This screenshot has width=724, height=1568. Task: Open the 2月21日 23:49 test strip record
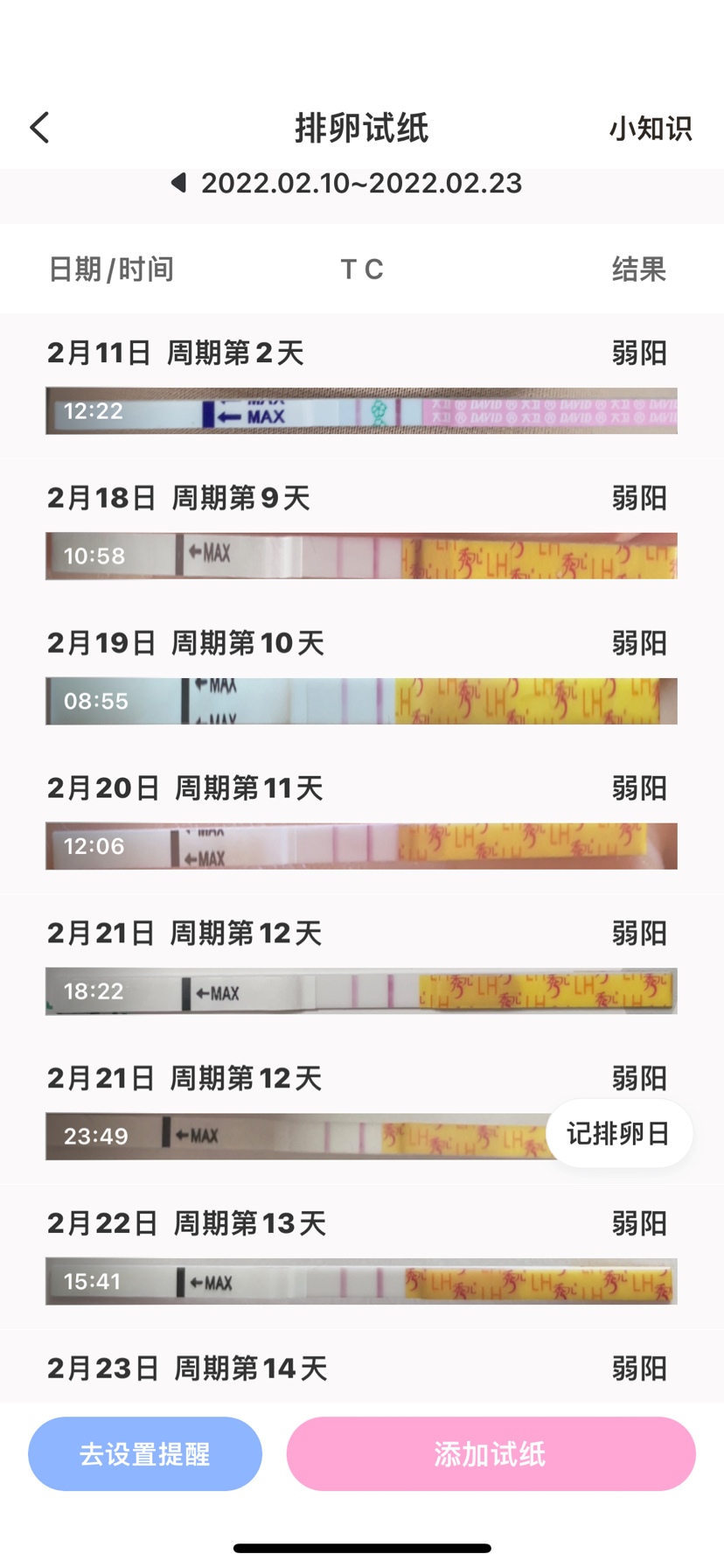tap(297, 1137)
